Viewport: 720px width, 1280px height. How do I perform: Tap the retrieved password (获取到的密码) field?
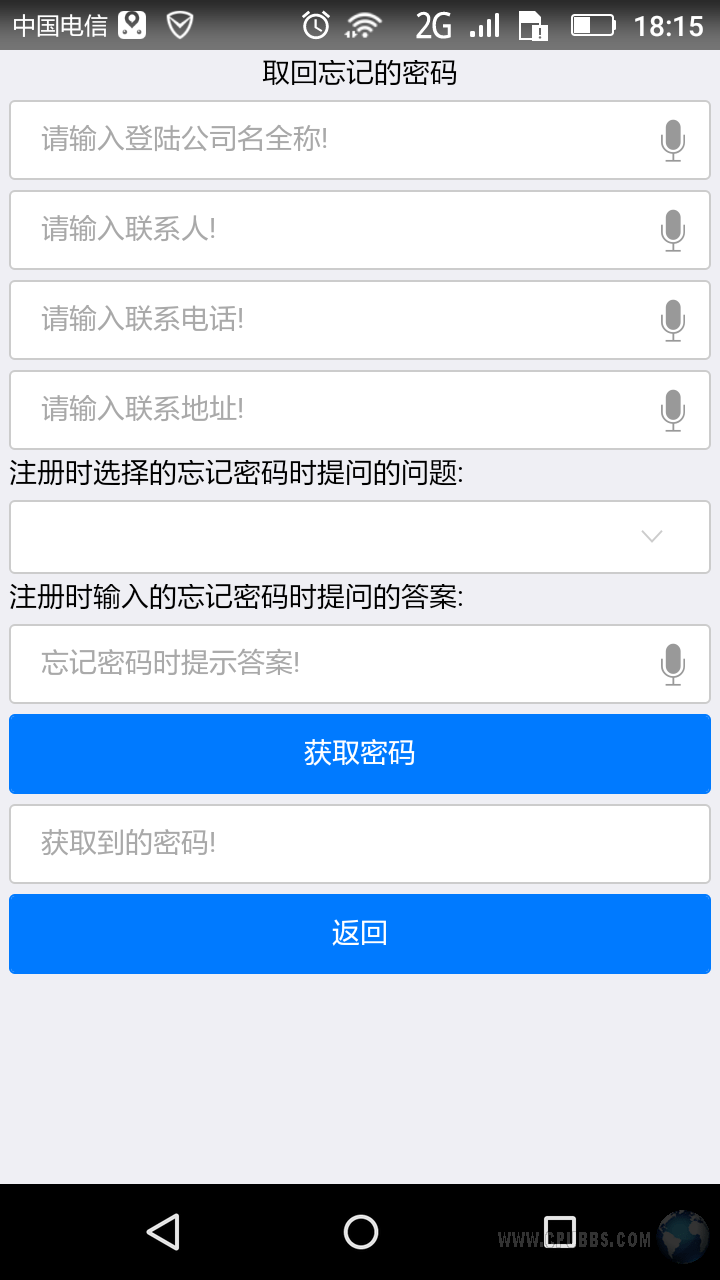tap(360, 844)
